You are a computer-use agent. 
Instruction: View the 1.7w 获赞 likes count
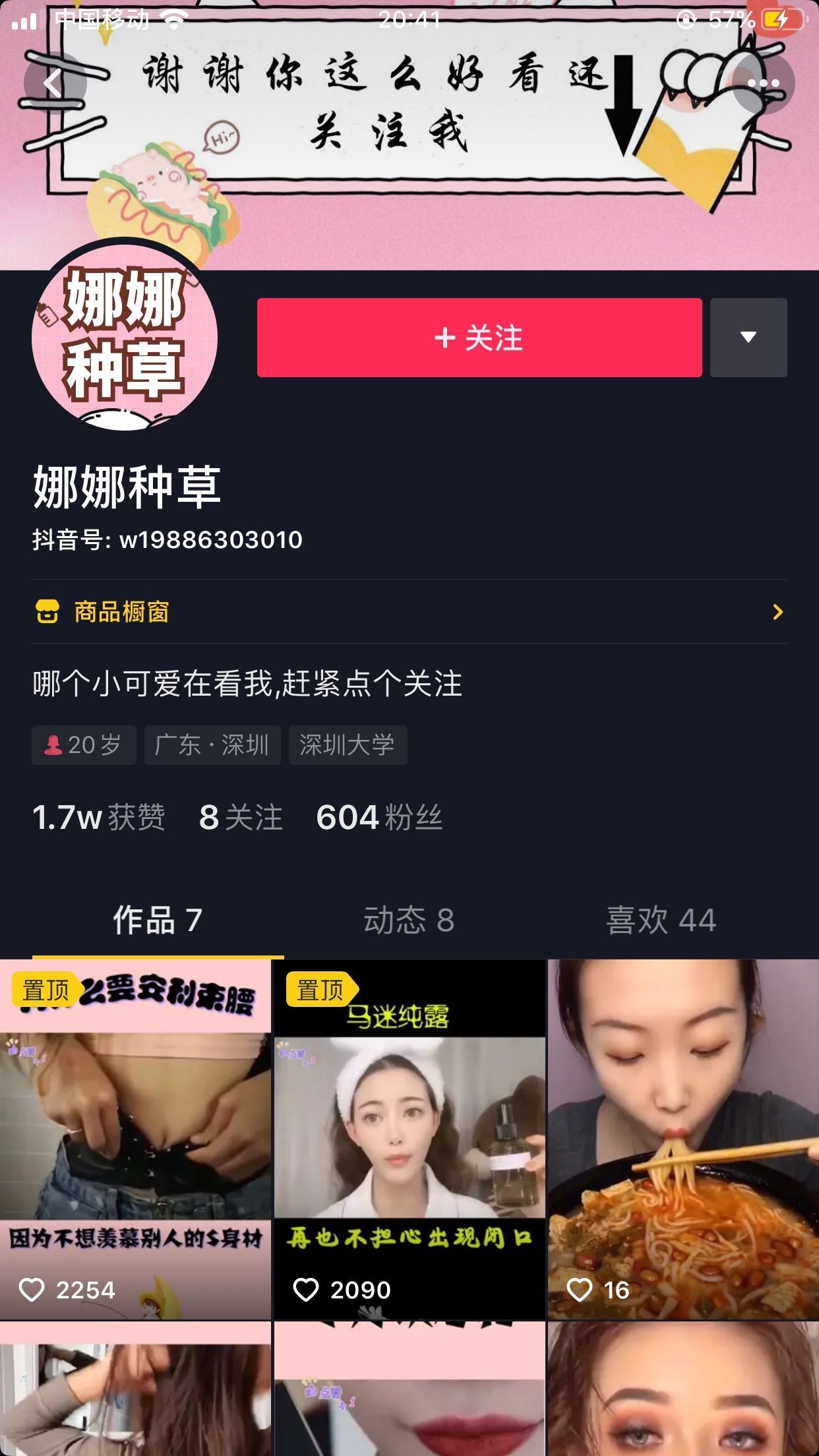(99, 818)
